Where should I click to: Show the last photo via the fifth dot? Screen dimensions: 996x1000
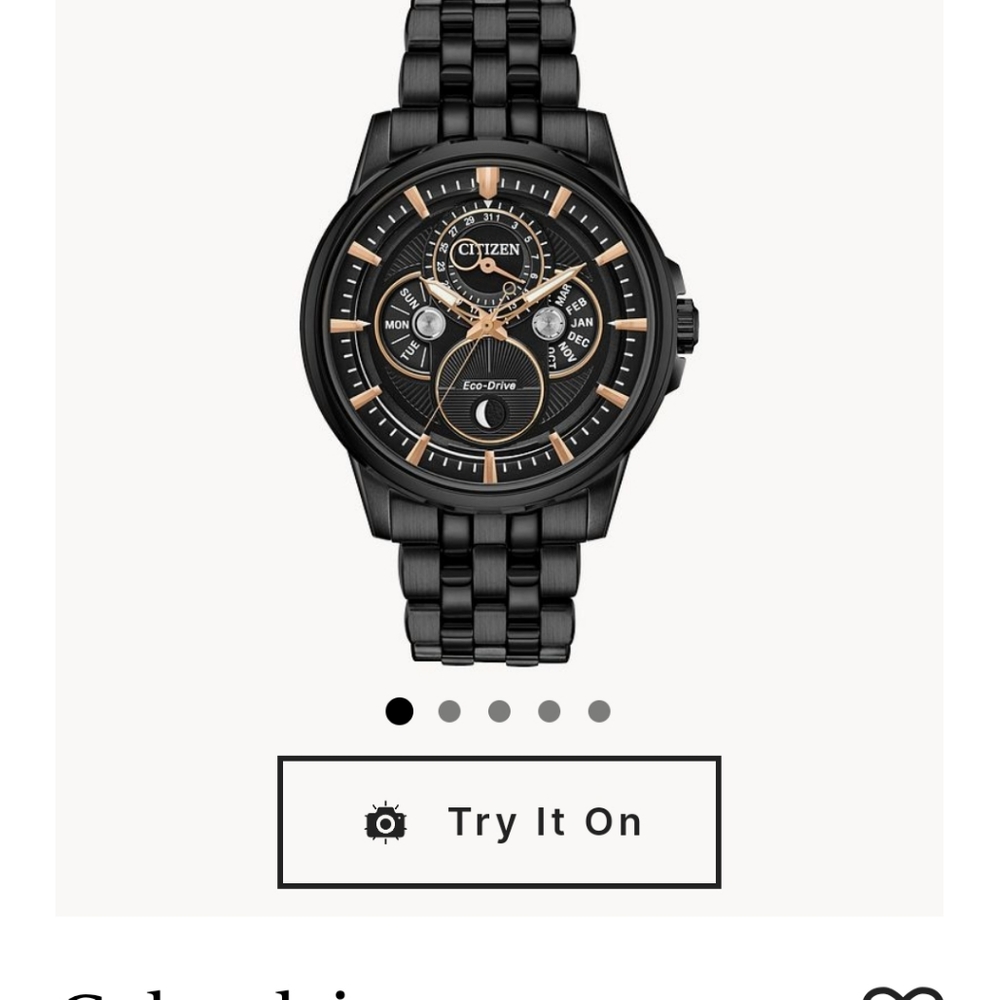[x=599, y=711]
